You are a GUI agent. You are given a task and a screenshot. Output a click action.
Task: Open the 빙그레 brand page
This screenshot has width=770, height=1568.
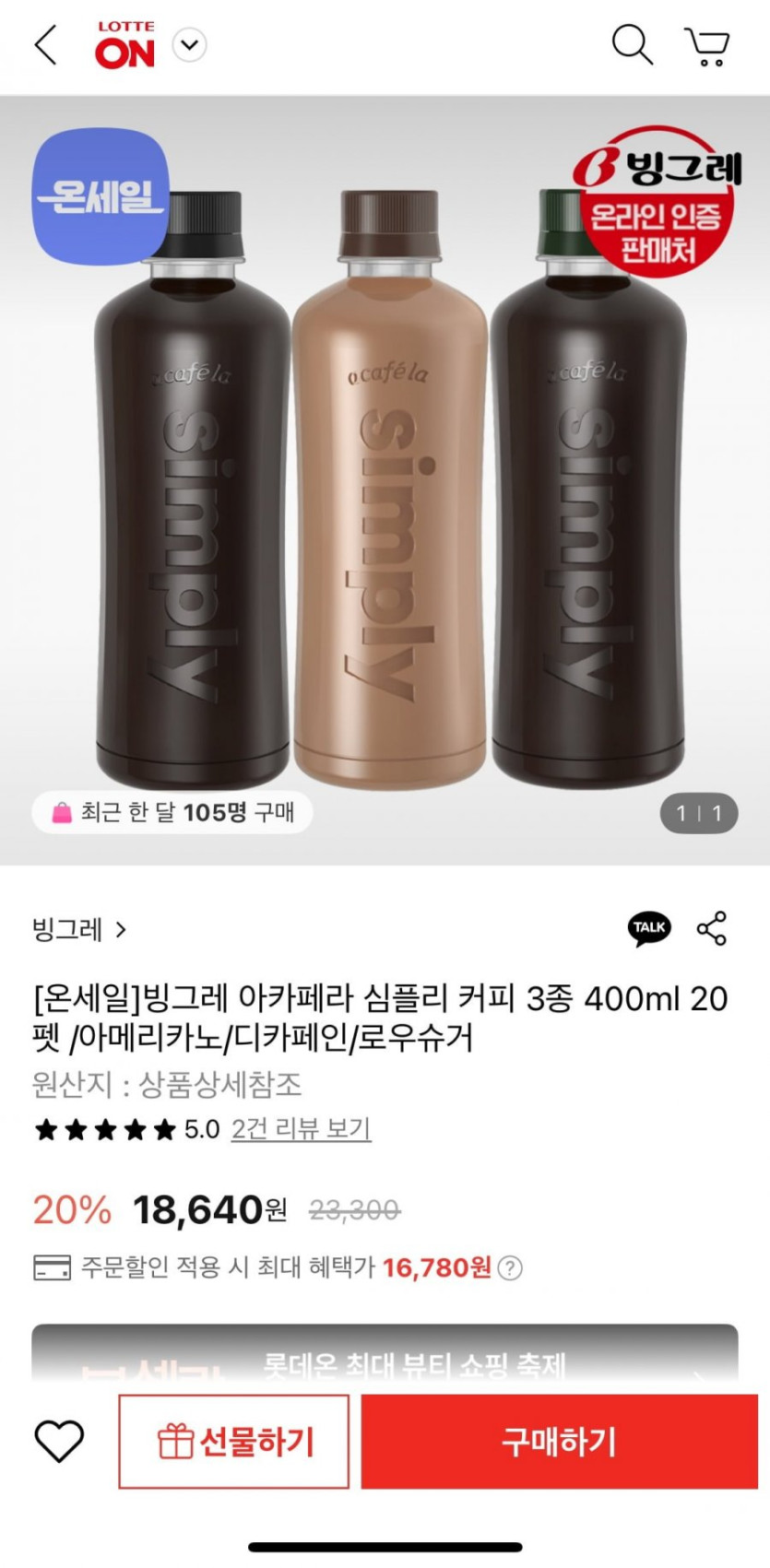click(79, 929)
